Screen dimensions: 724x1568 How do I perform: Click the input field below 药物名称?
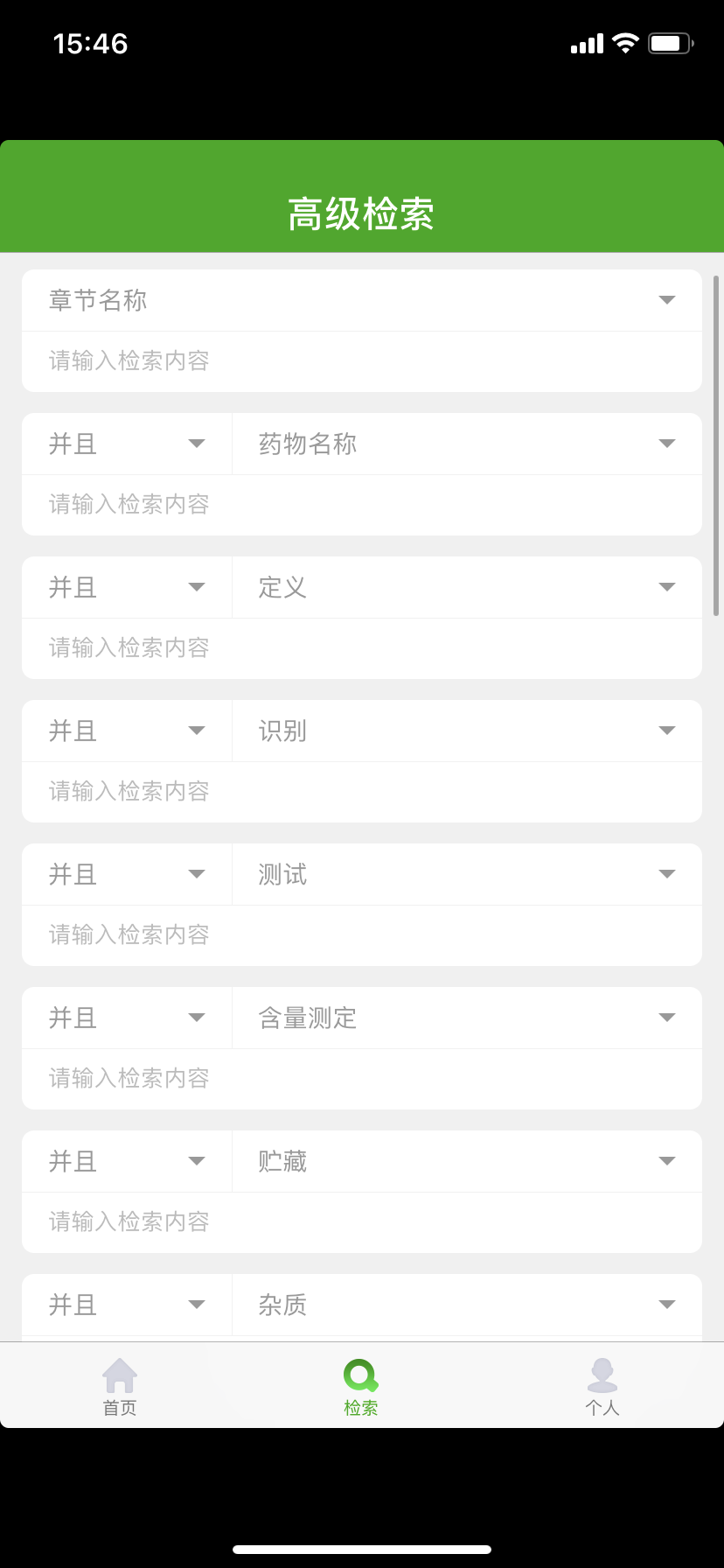361,505
